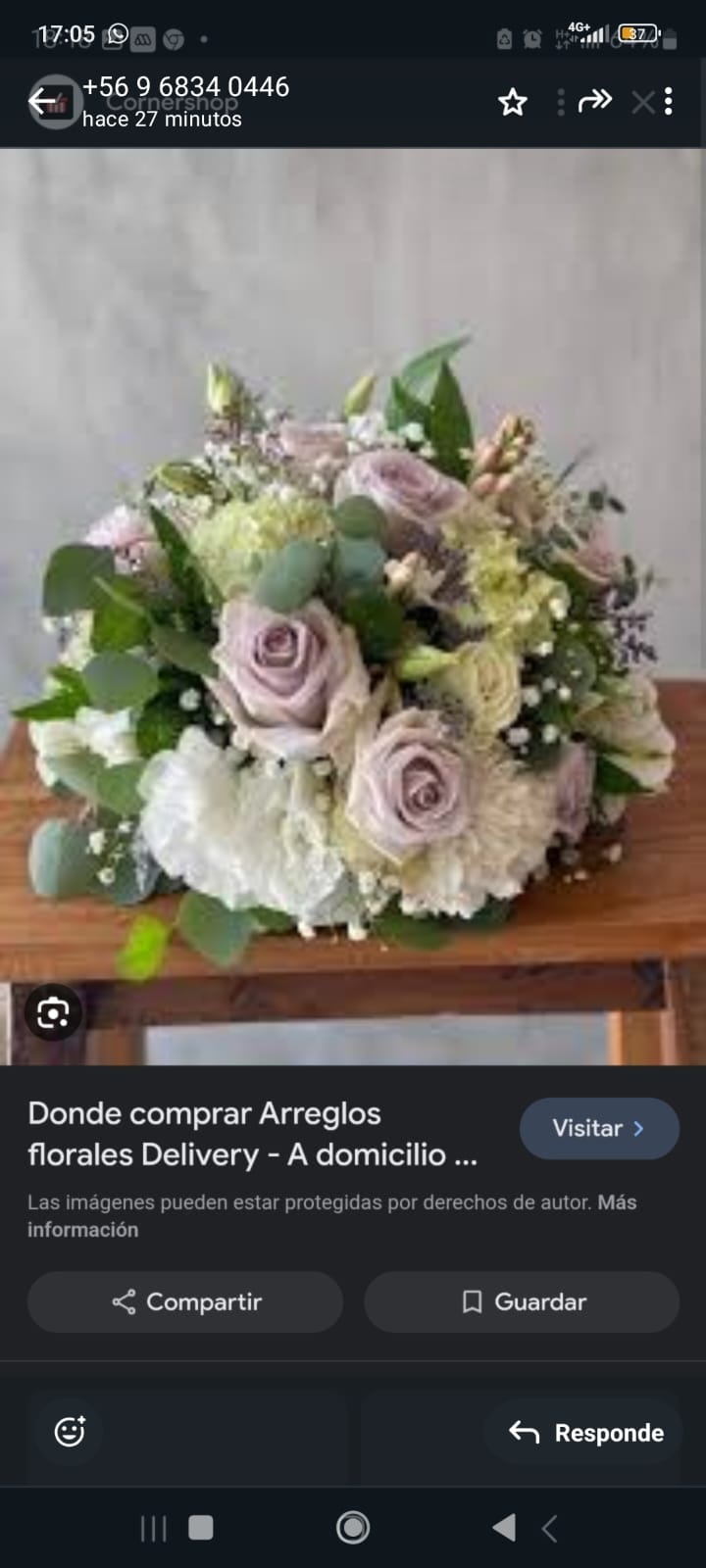Go back using the top-left arrow
The width and height of the screenshot is (706, 1568).
(41, 100)
